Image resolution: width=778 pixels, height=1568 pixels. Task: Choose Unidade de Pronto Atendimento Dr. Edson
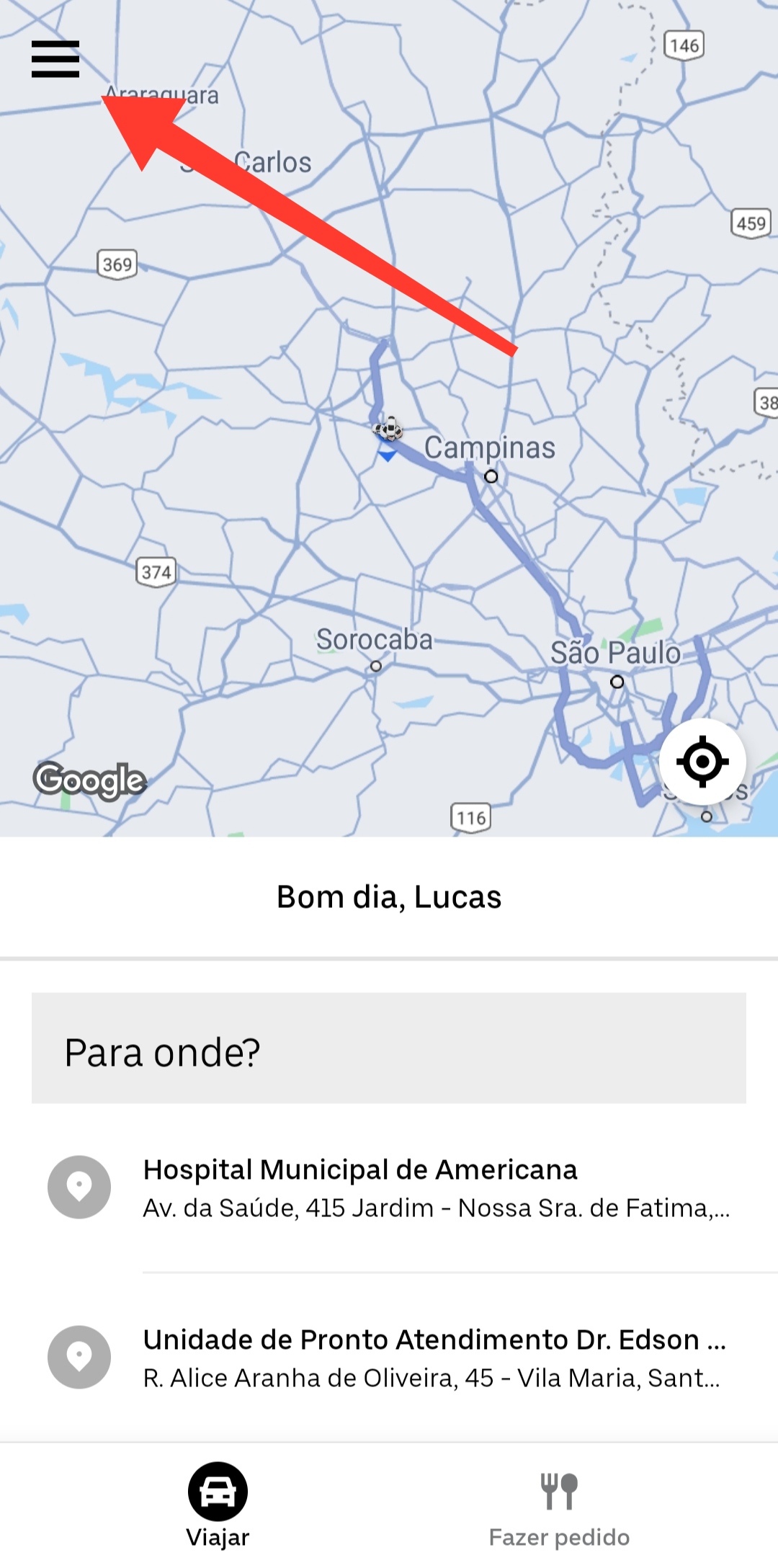click(435, 1358)
